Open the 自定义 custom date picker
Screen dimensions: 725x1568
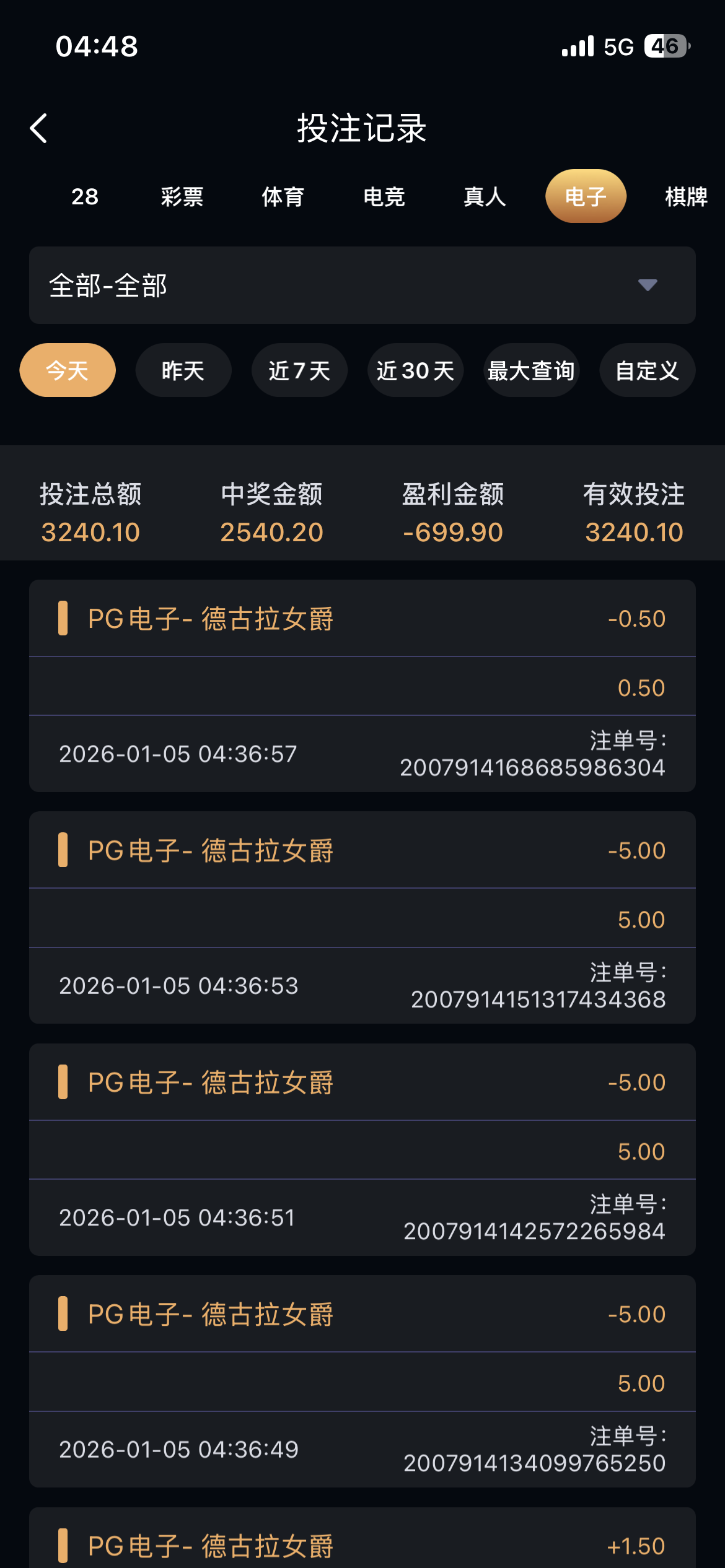click(646, 370)
